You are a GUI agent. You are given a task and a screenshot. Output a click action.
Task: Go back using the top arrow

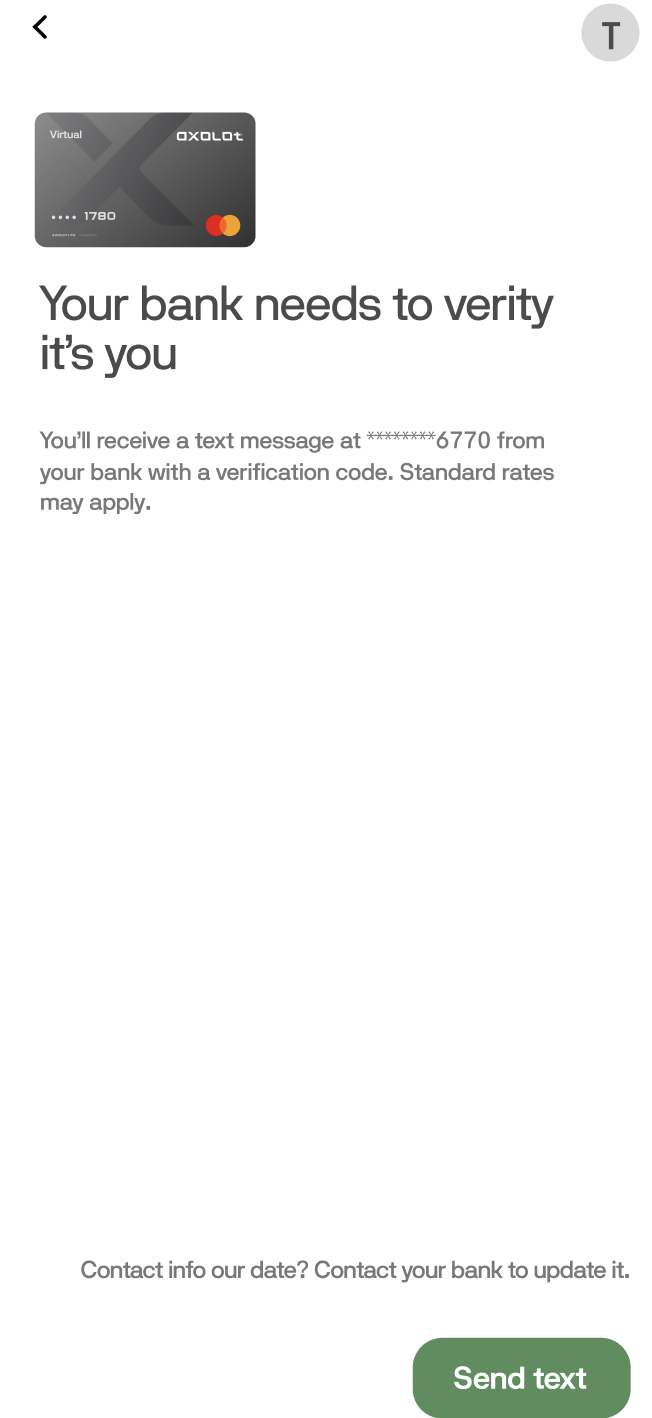40,27
